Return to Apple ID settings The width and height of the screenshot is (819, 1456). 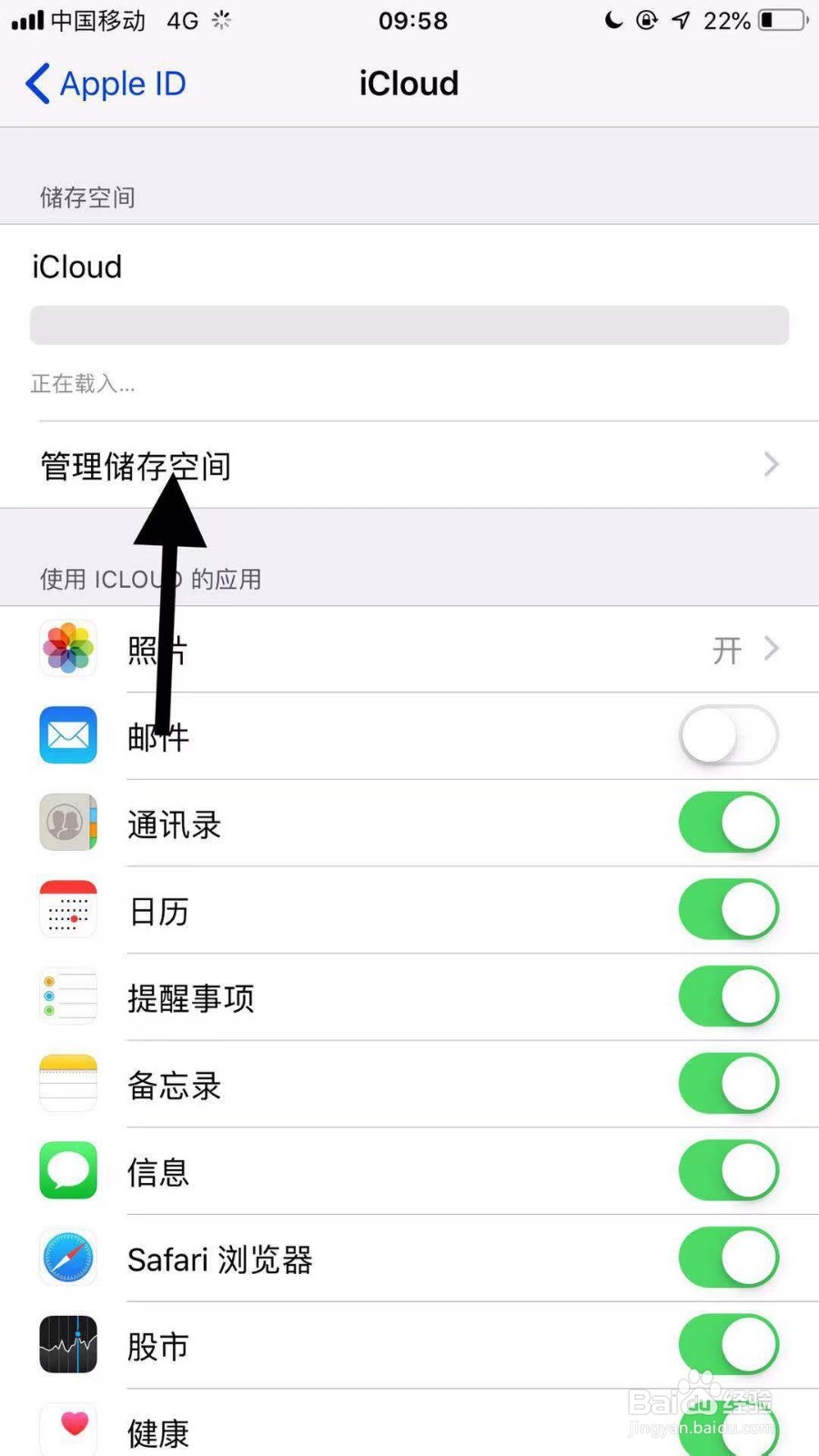coord(103,83)
